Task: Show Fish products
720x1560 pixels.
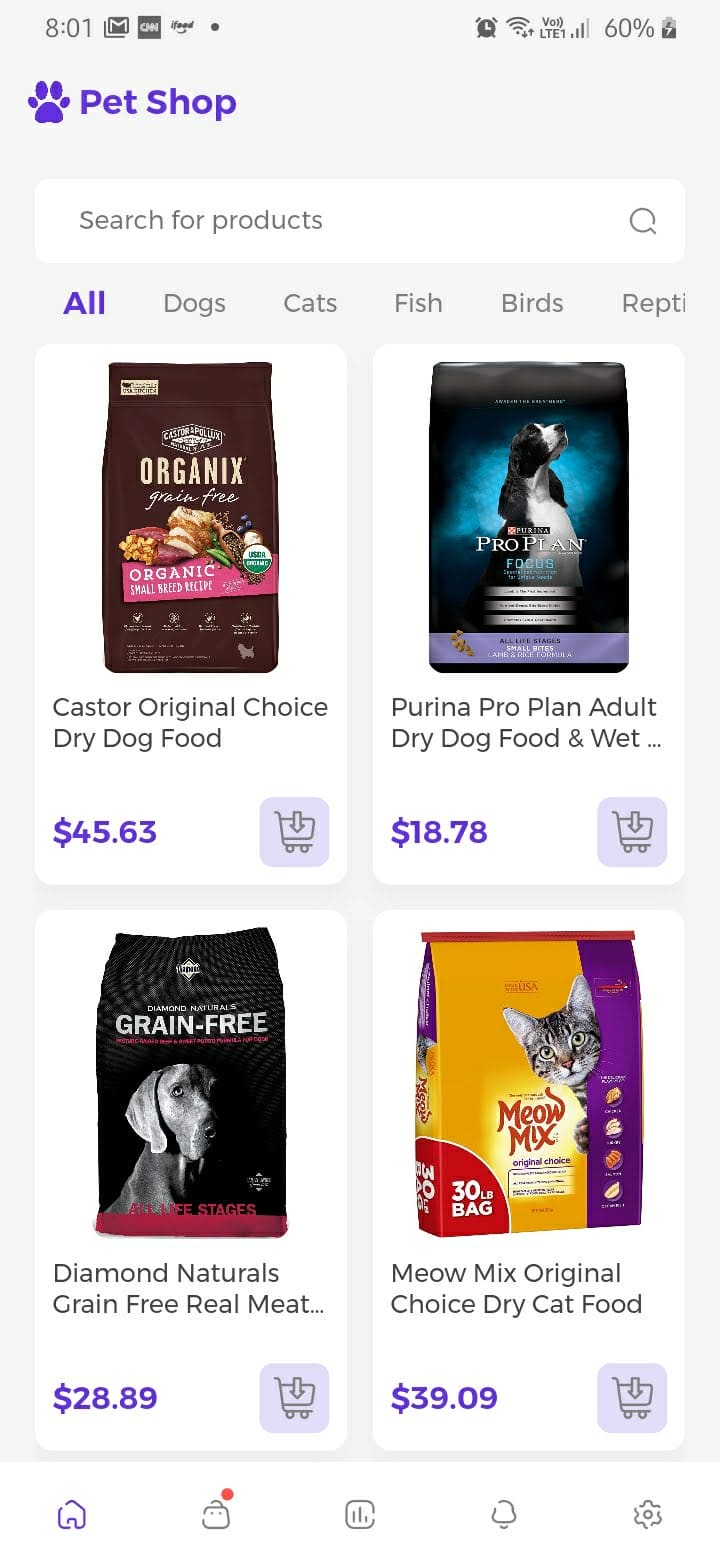Action: [418, 303]
